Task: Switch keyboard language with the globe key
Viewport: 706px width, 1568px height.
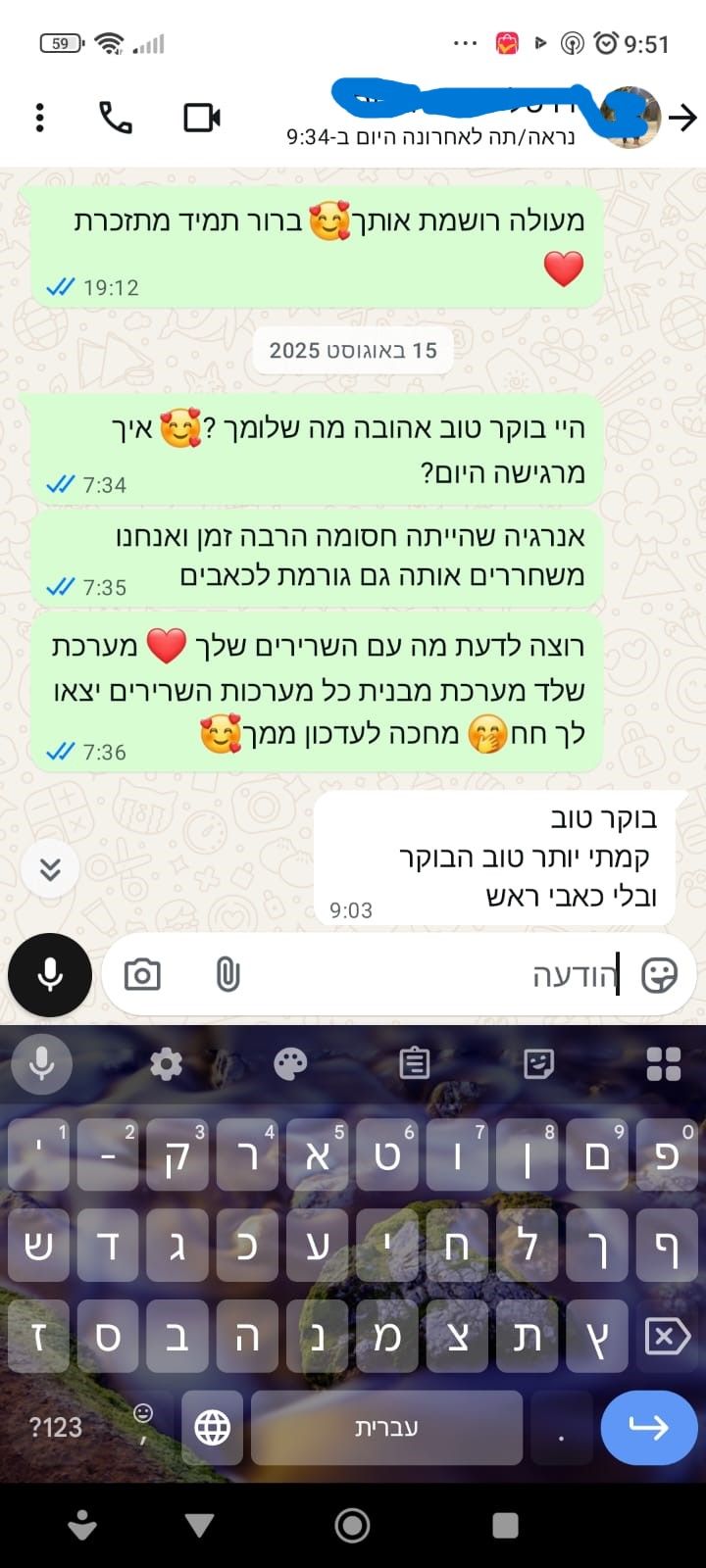Action: [x=213, y=1428]
